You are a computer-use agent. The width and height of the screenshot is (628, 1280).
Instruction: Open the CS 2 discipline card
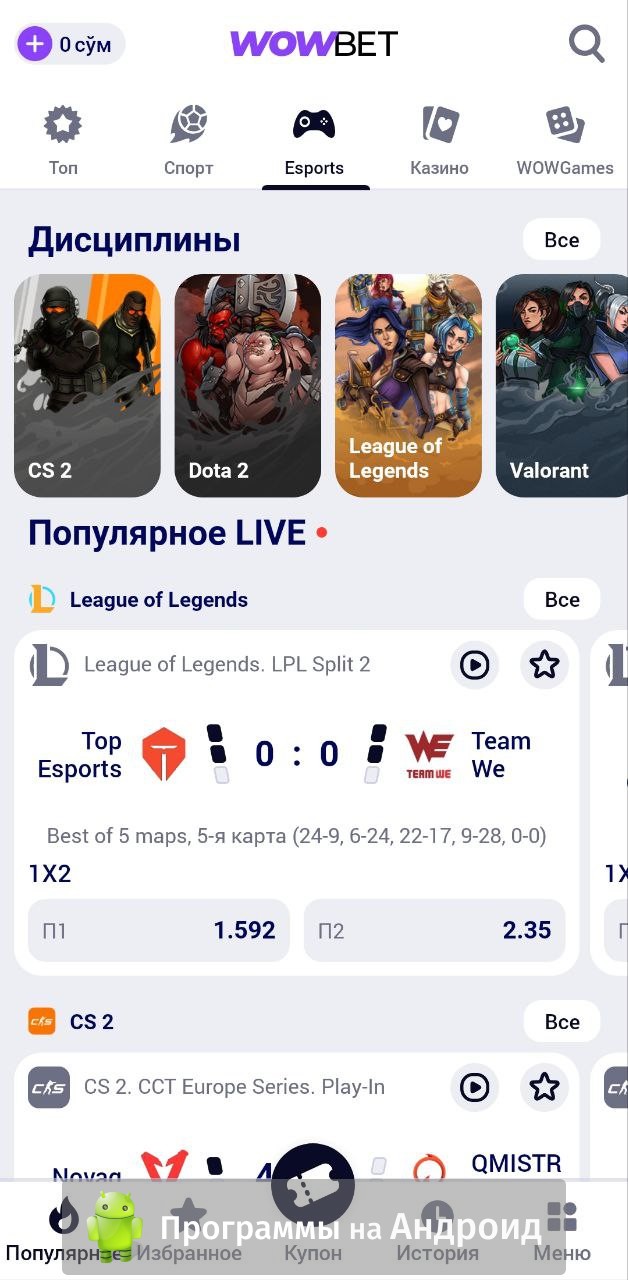tap(87, 385)
